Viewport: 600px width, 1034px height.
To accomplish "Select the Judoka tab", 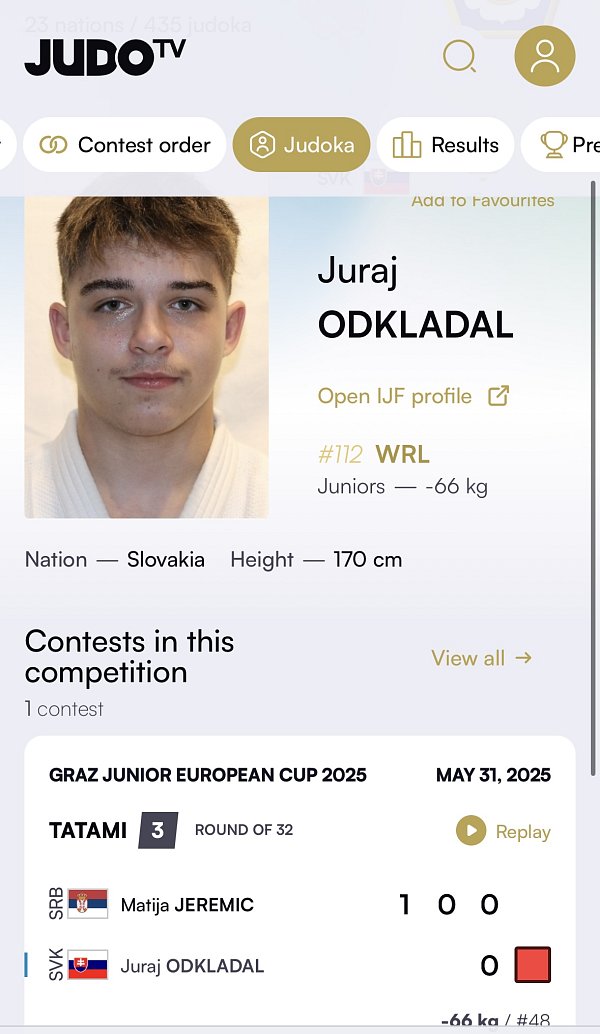I will tap(301, 144).
